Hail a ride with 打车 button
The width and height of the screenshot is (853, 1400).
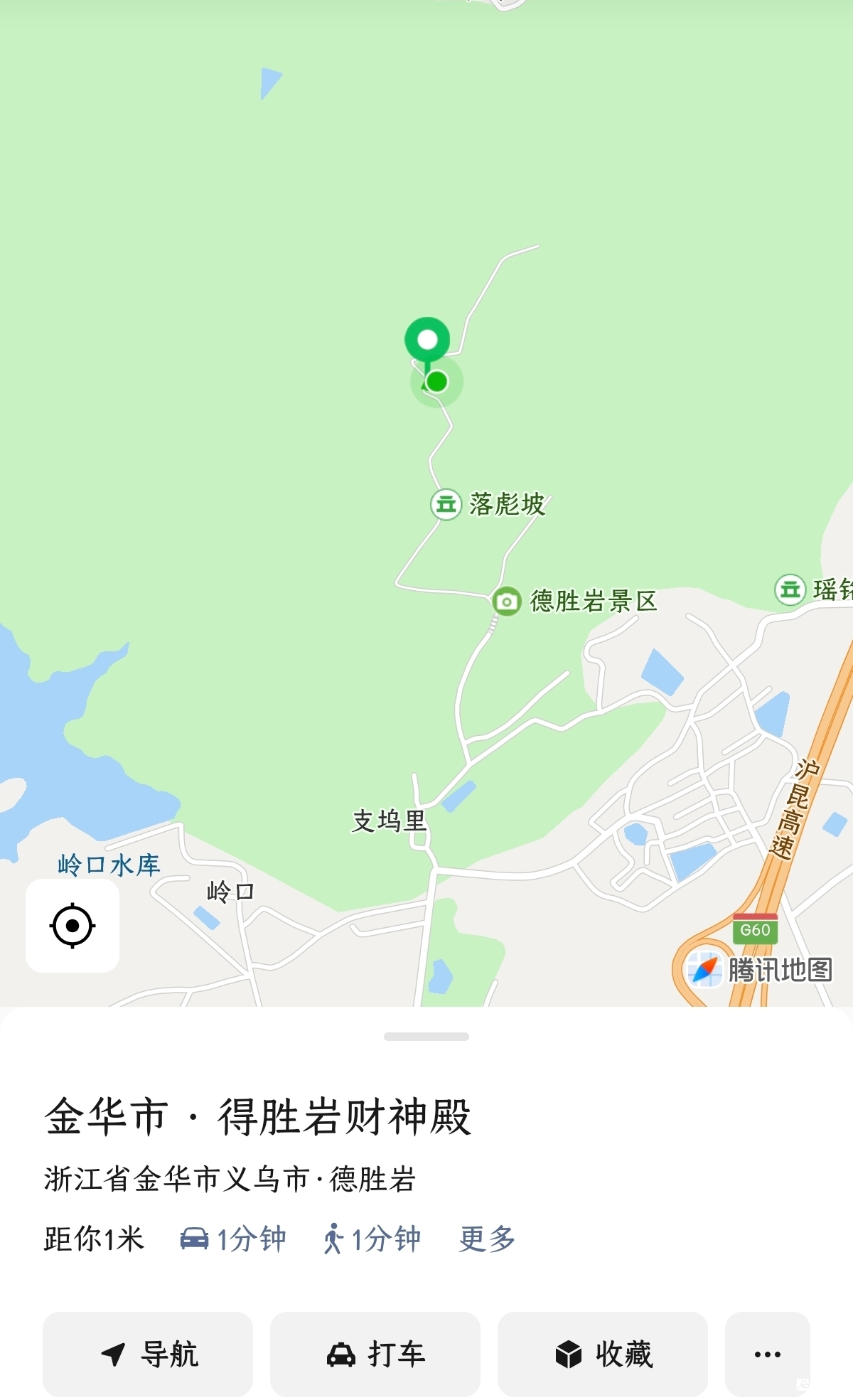coord(375,1354)
